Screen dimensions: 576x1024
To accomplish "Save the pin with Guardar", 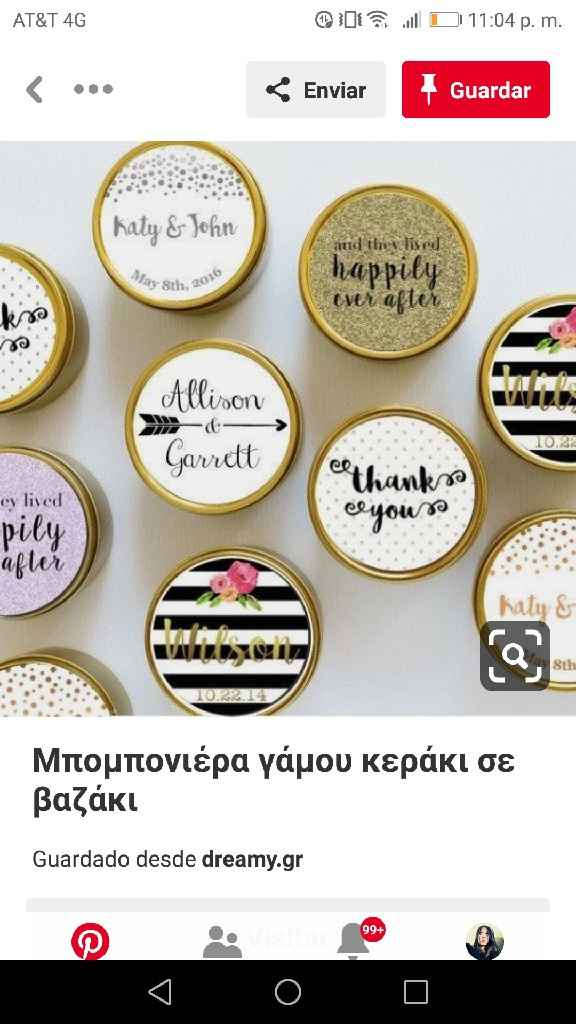I will [475, 89].
